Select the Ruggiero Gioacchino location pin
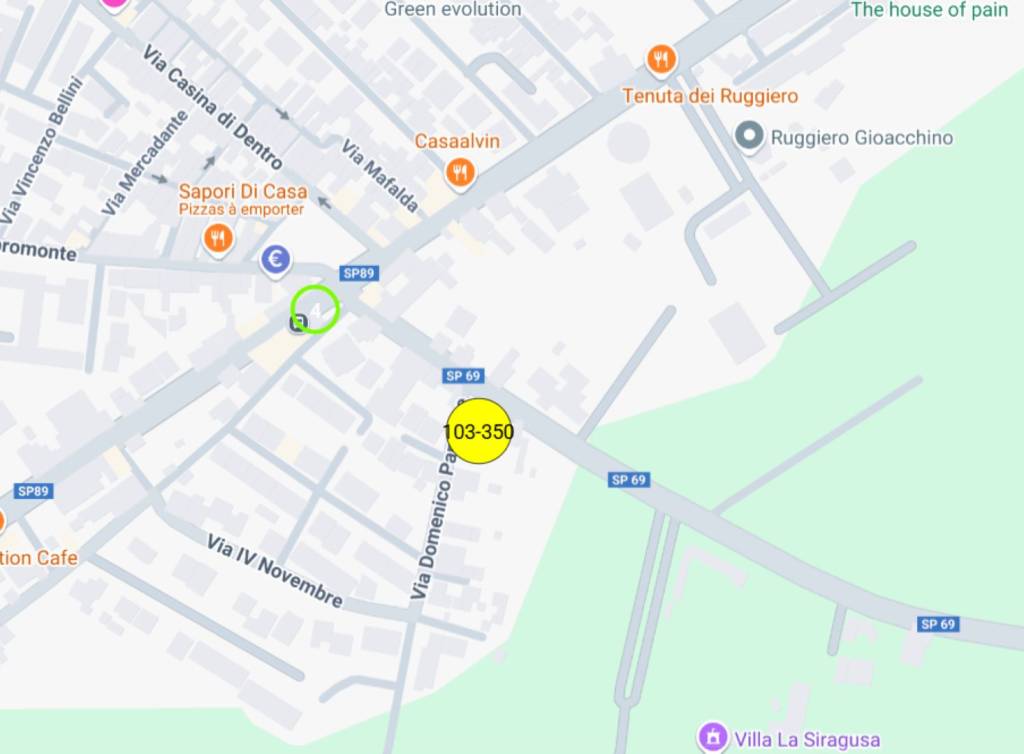Screen dimensions: 1024x754 click(749, 137)
